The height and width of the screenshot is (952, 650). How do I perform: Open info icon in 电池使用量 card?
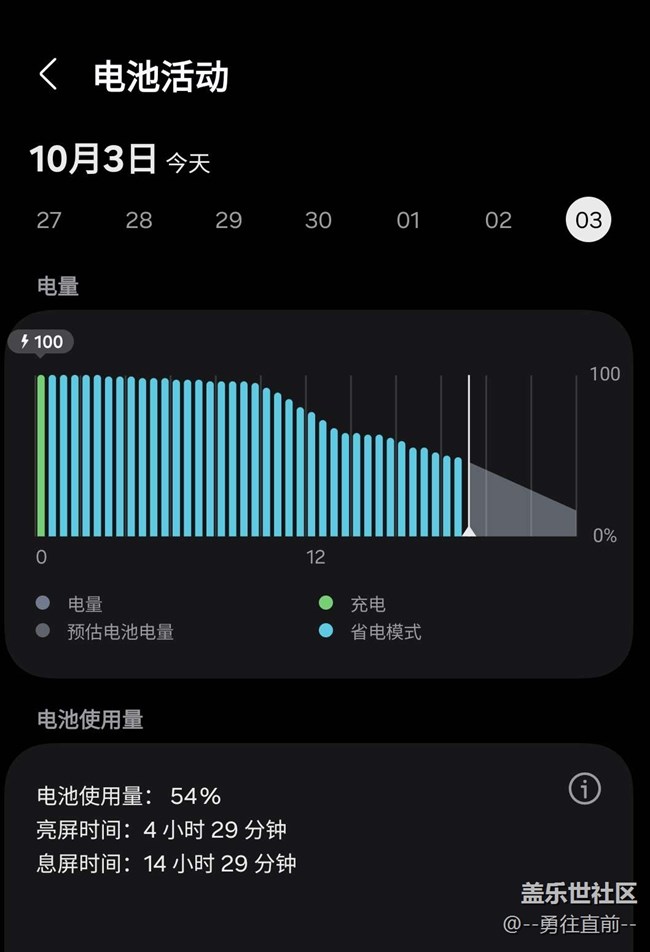click(584, 789)
